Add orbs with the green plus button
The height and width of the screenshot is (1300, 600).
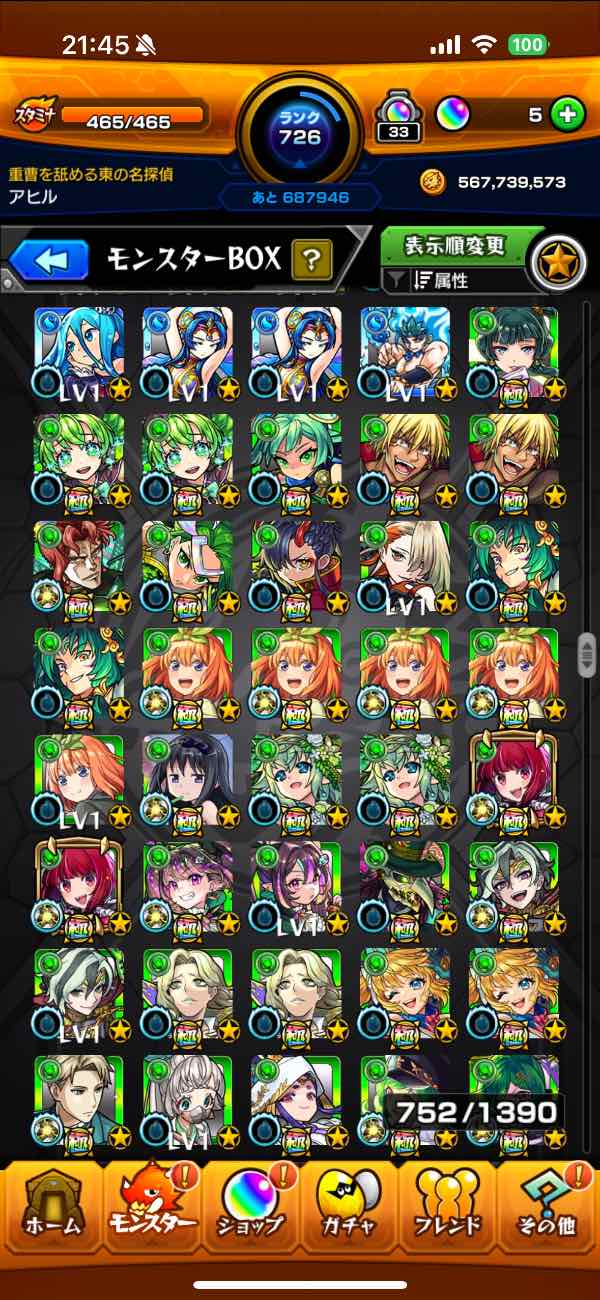point(567,114)
